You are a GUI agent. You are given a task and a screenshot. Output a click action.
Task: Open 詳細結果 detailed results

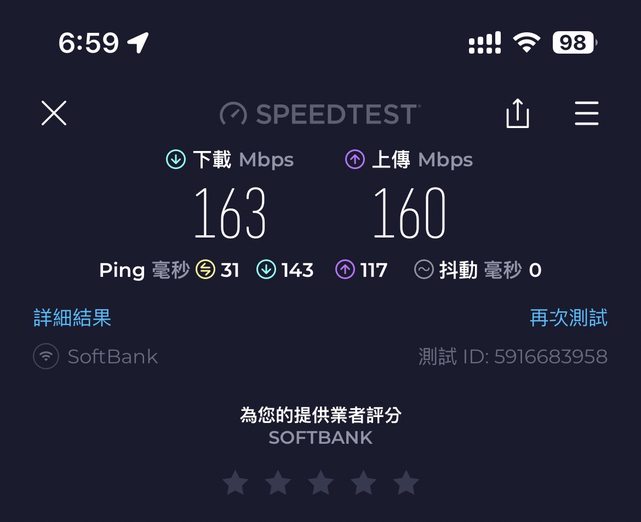72,318
